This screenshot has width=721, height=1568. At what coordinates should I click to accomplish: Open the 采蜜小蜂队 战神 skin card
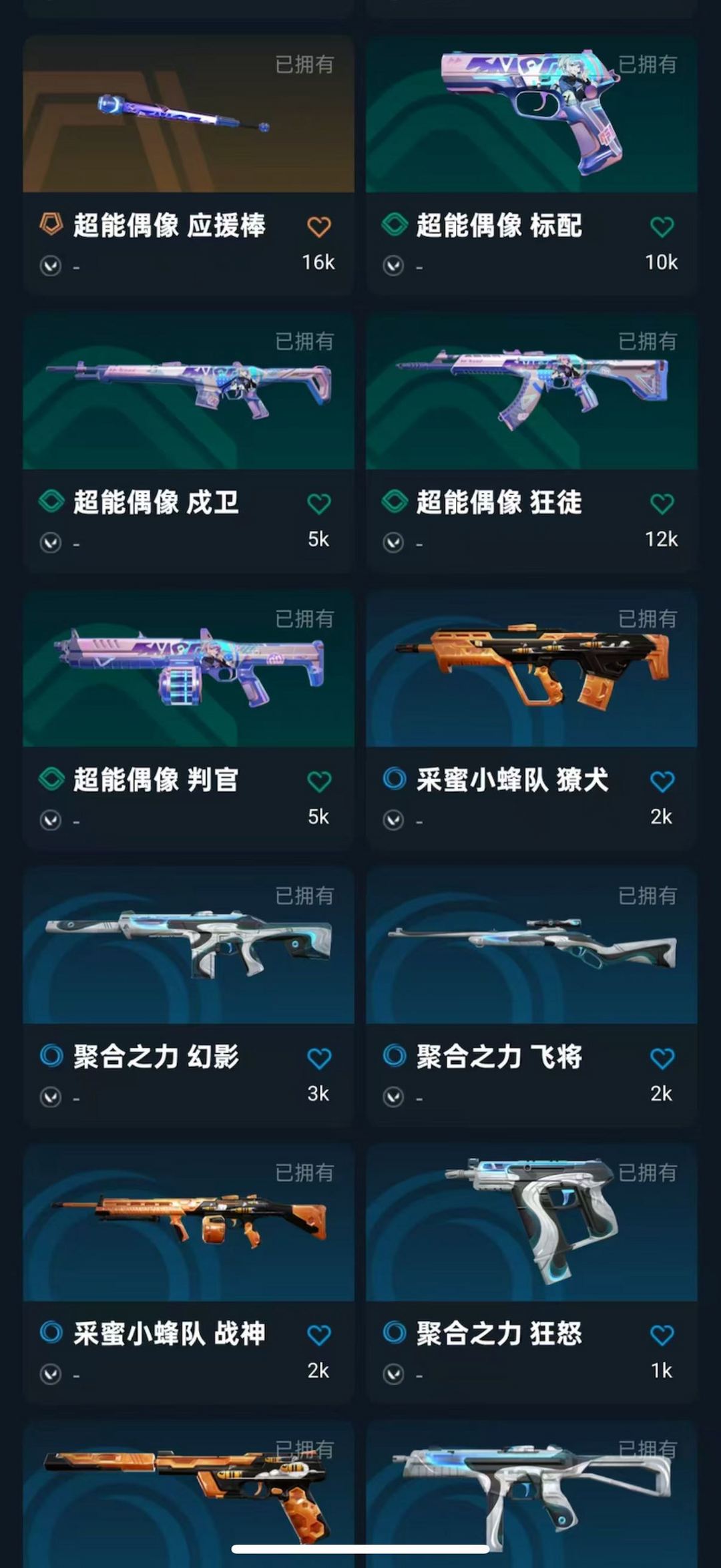pos(188,1273)
